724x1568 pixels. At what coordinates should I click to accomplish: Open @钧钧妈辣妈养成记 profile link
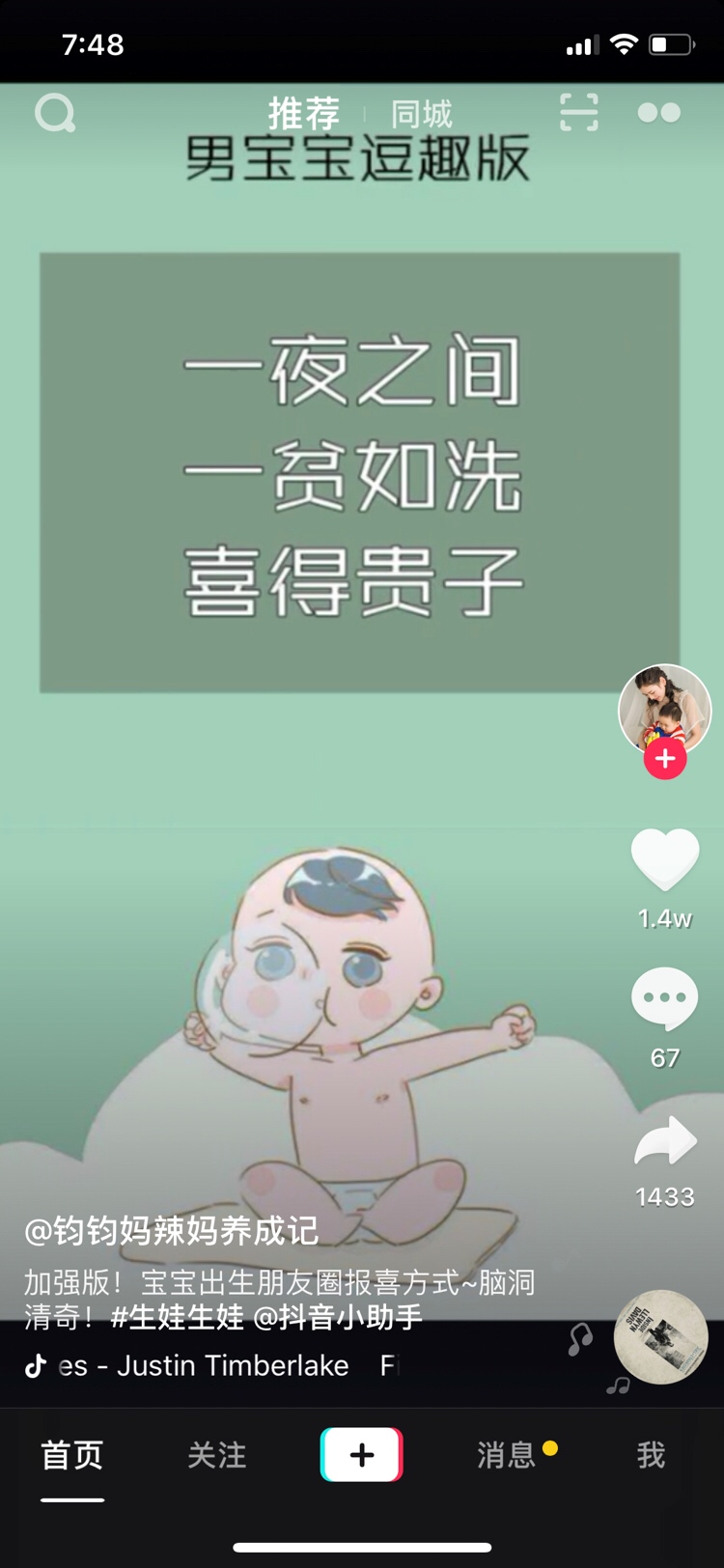click(x=171, y=1231)
